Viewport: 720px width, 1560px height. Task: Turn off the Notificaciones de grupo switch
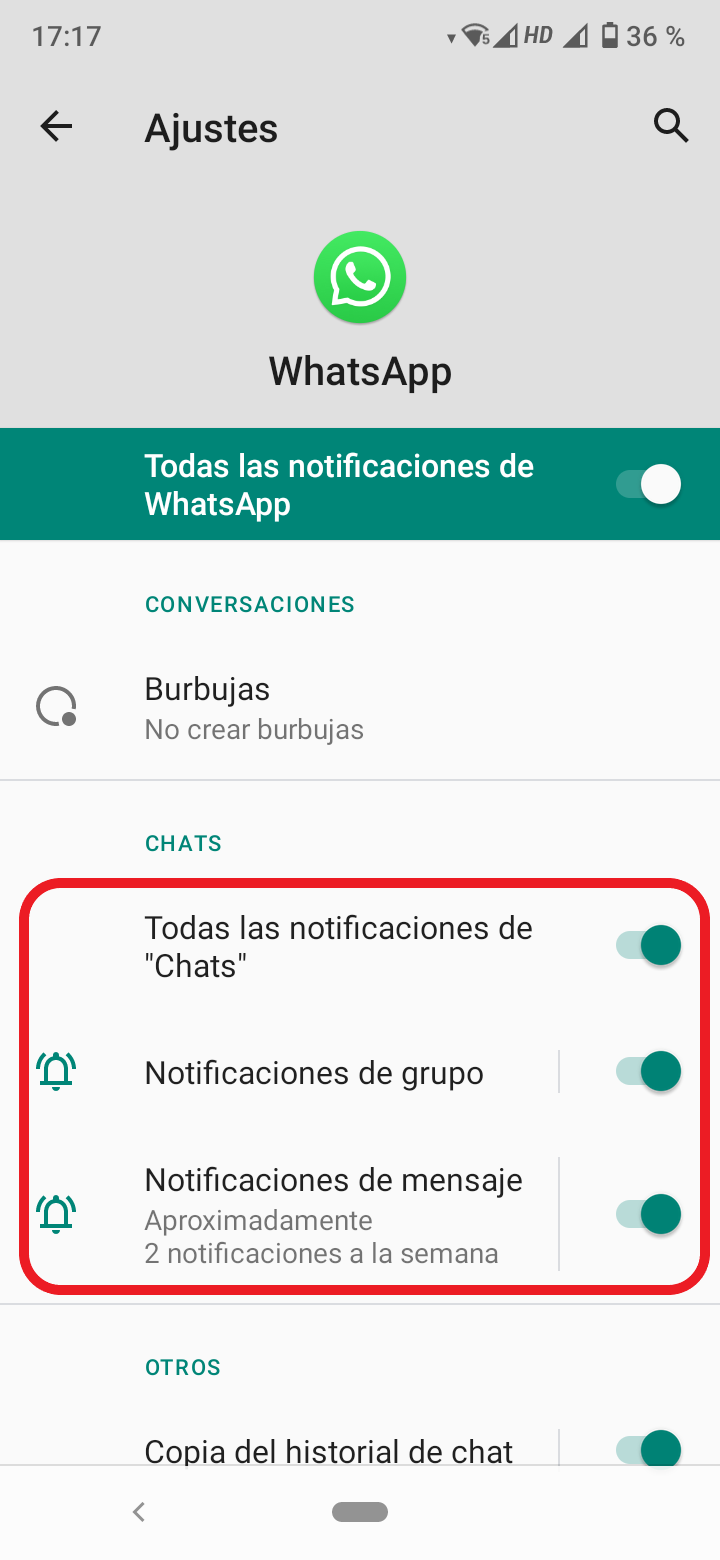(649, 1071)
